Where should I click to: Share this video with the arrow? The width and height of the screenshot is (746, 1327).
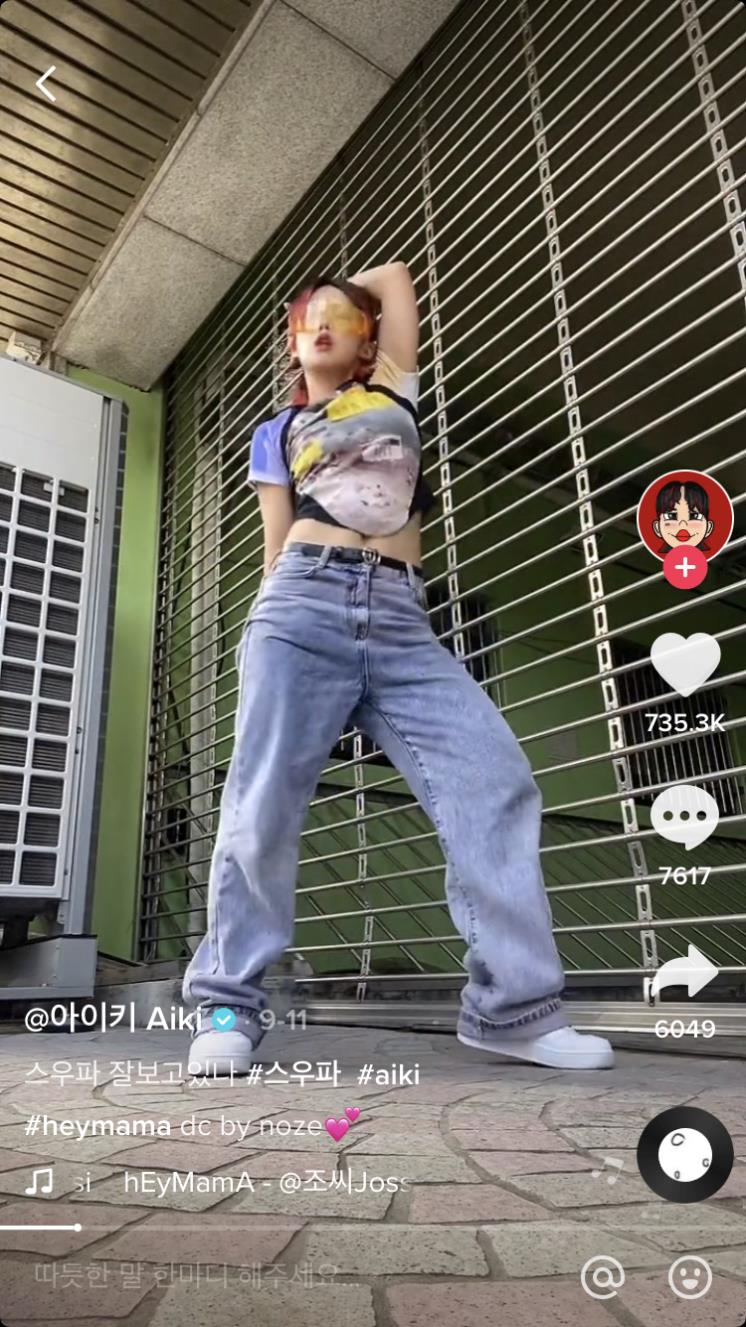(x=685, y=973)
